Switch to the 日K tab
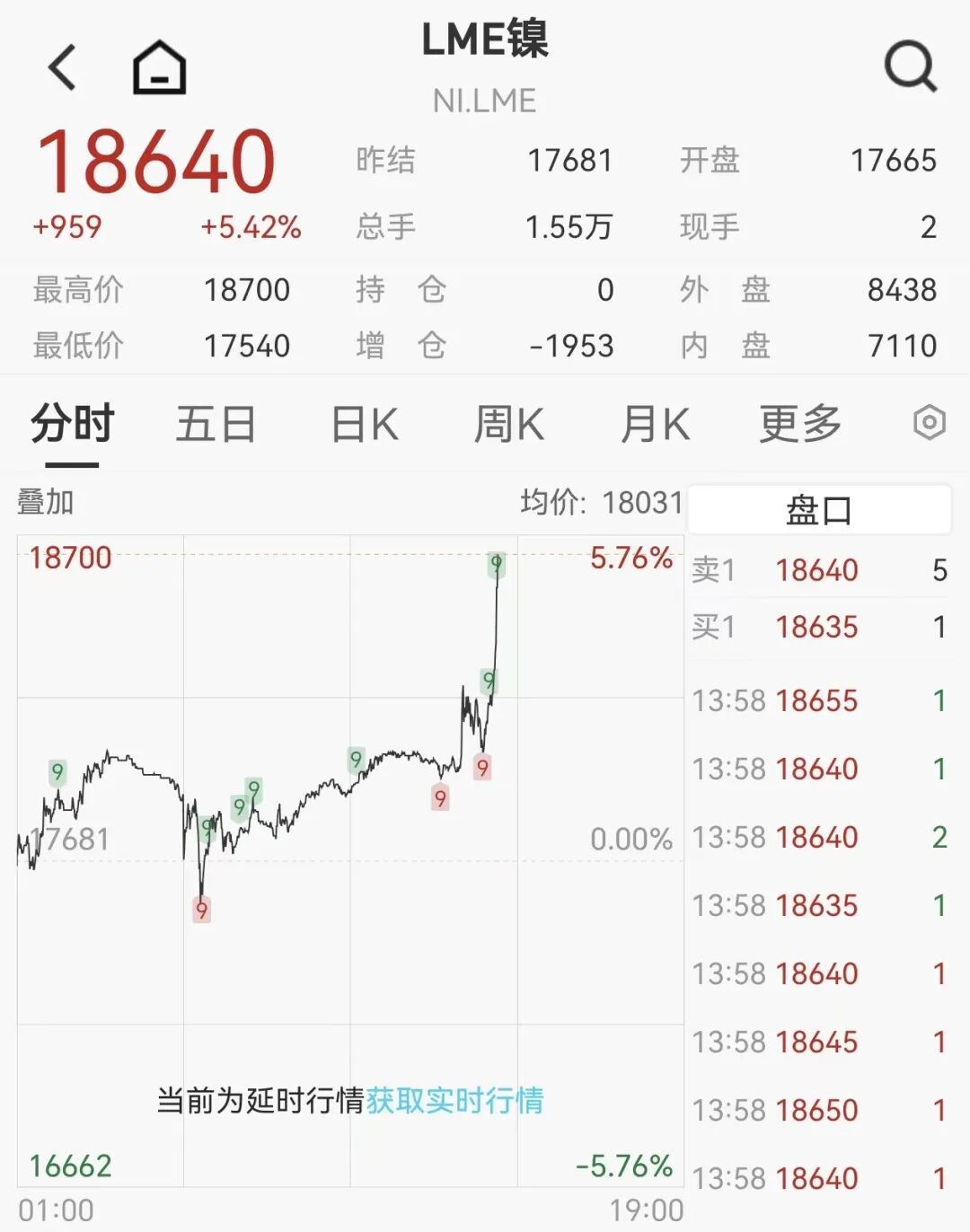The image size is (970, 1232). click(x=364, y=424)
